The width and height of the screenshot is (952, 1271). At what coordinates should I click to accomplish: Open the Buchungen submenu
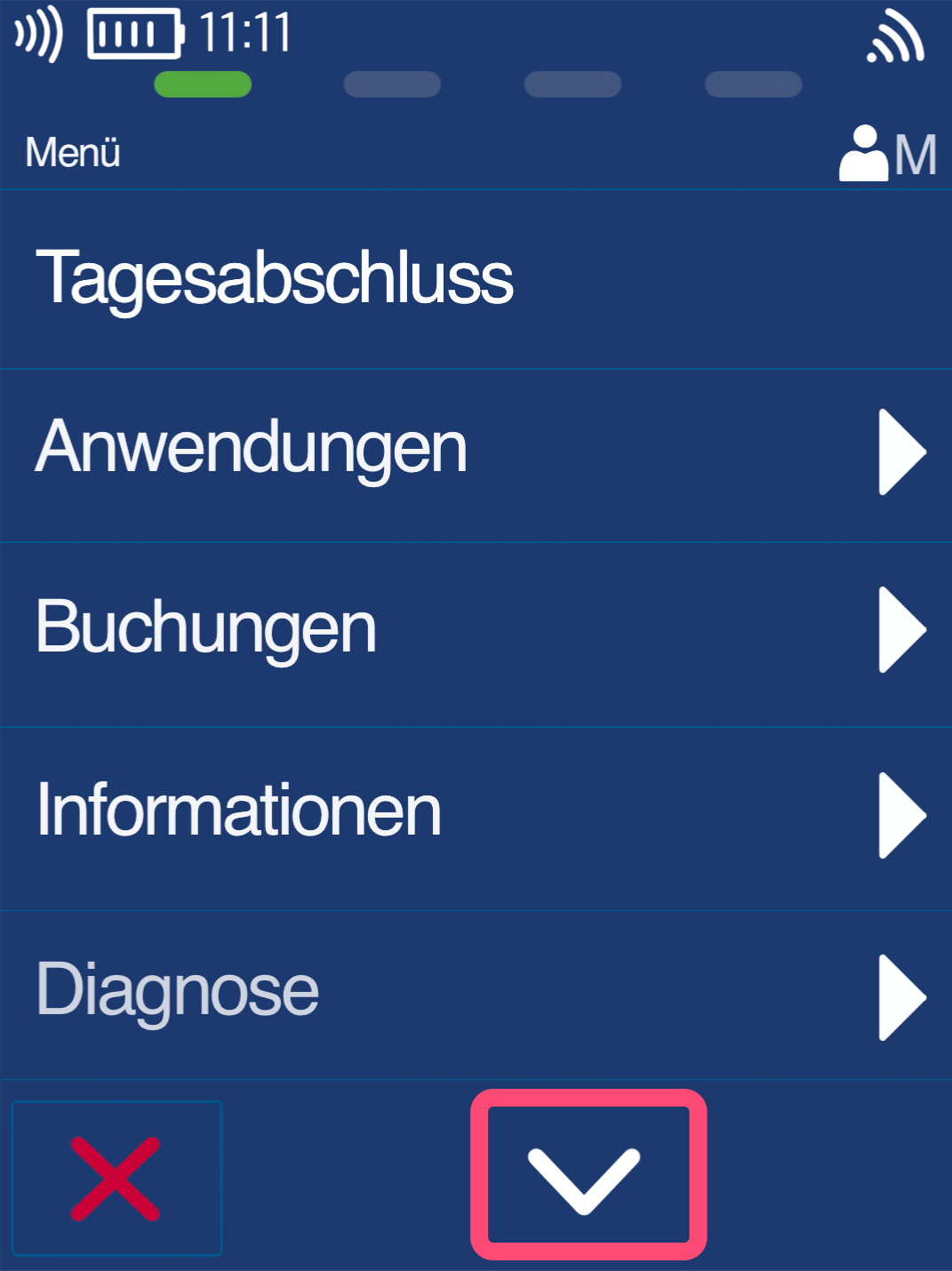point(476,630)
